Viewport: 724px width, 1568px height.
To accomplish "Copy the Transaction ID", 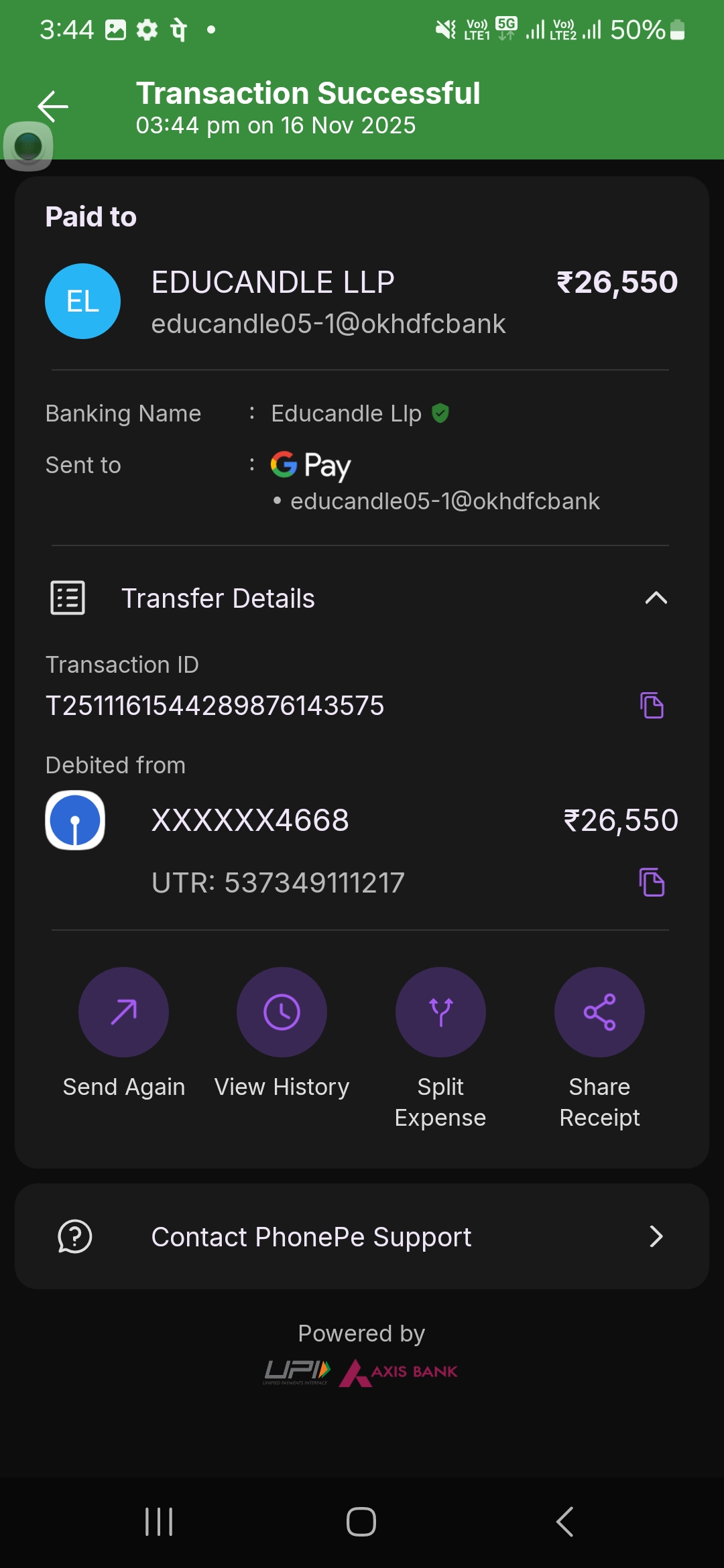I will pos(652,706).
